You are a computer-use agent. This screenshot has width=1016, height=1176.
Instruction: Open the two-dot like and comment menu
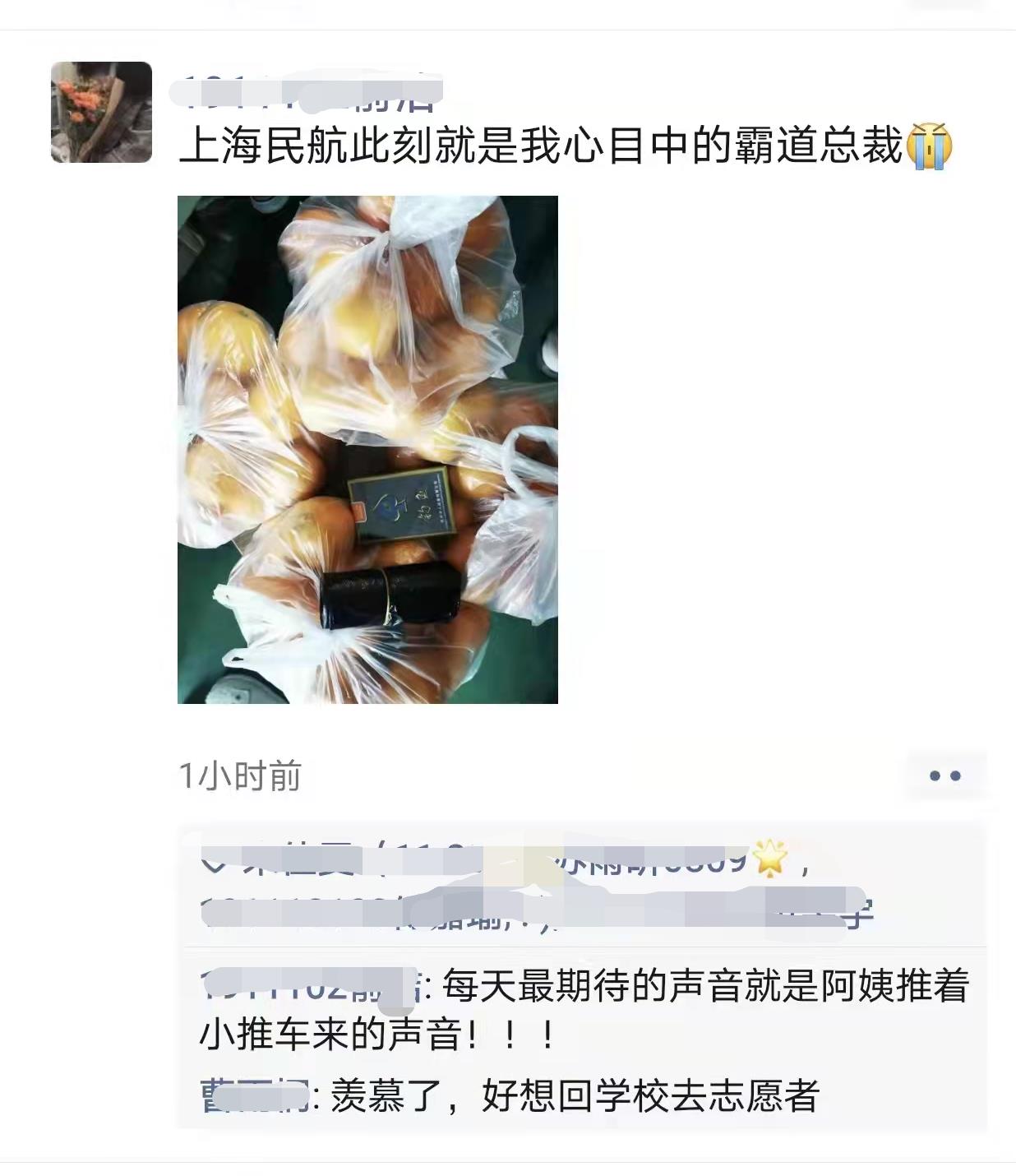944,776
